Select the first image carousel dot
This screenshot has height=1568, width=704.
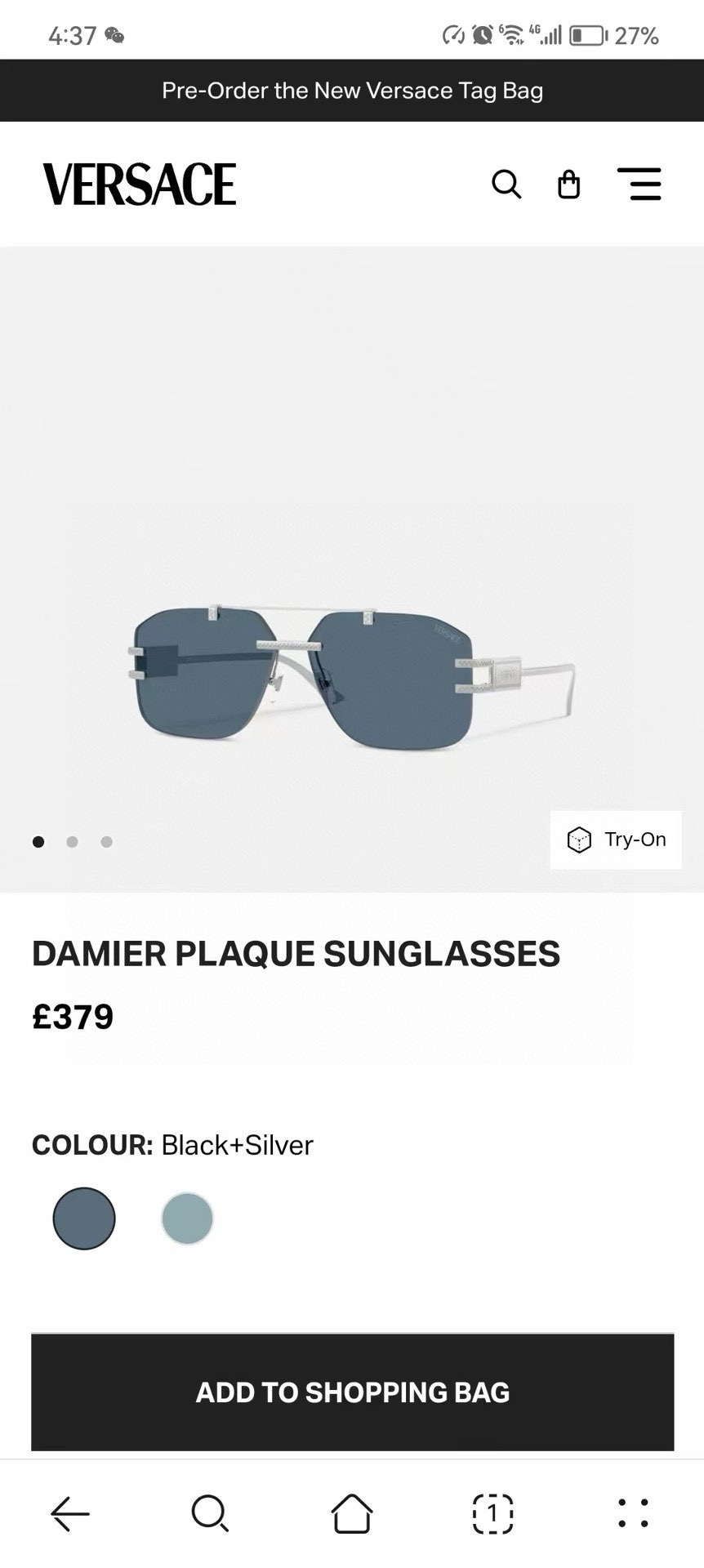(38, 841)
